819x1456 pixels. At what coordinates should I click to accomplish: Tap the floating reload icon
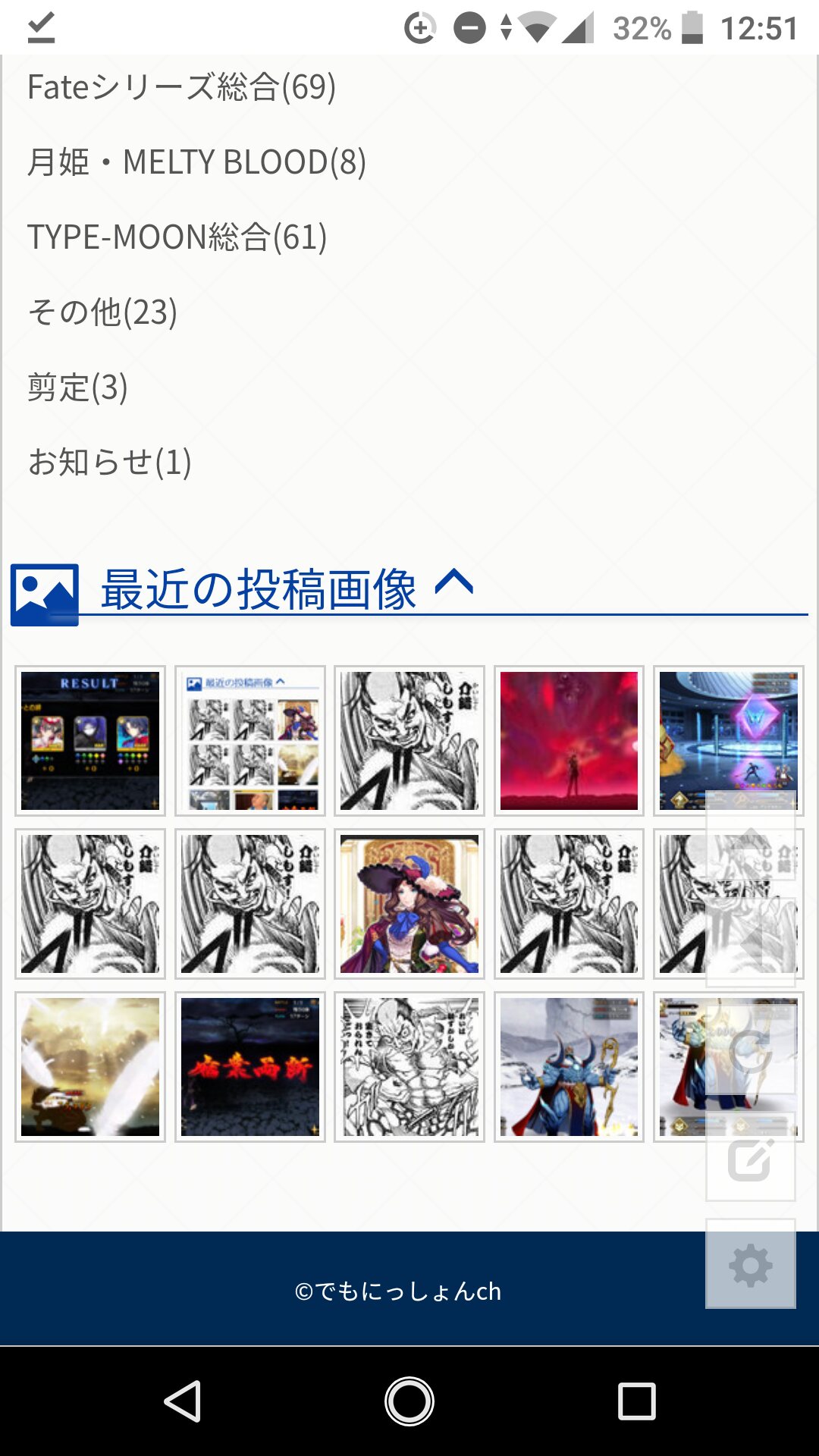(x=751, y=1050)
